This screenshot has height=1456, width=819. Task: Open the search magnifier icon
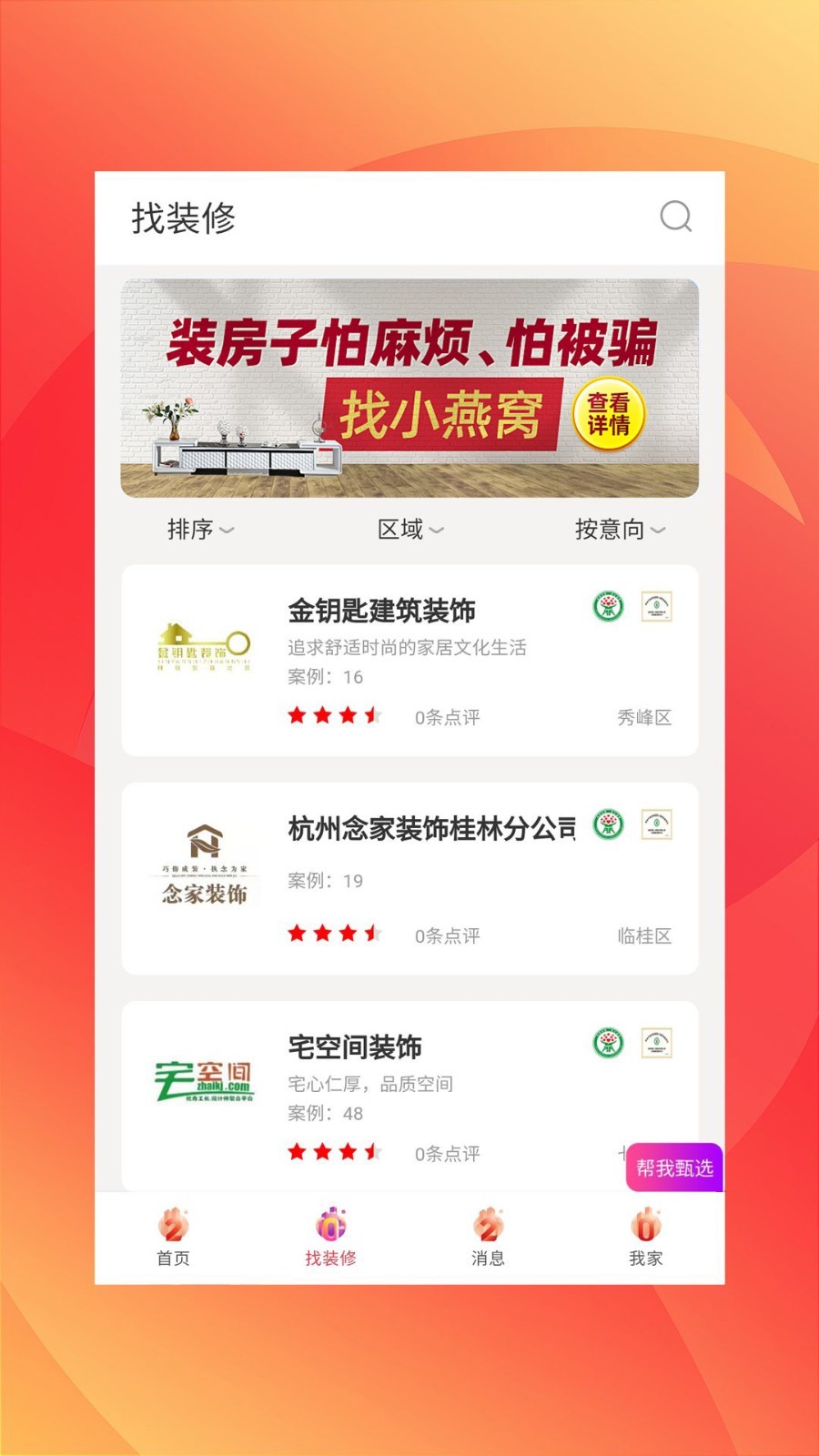coord(675,217)
